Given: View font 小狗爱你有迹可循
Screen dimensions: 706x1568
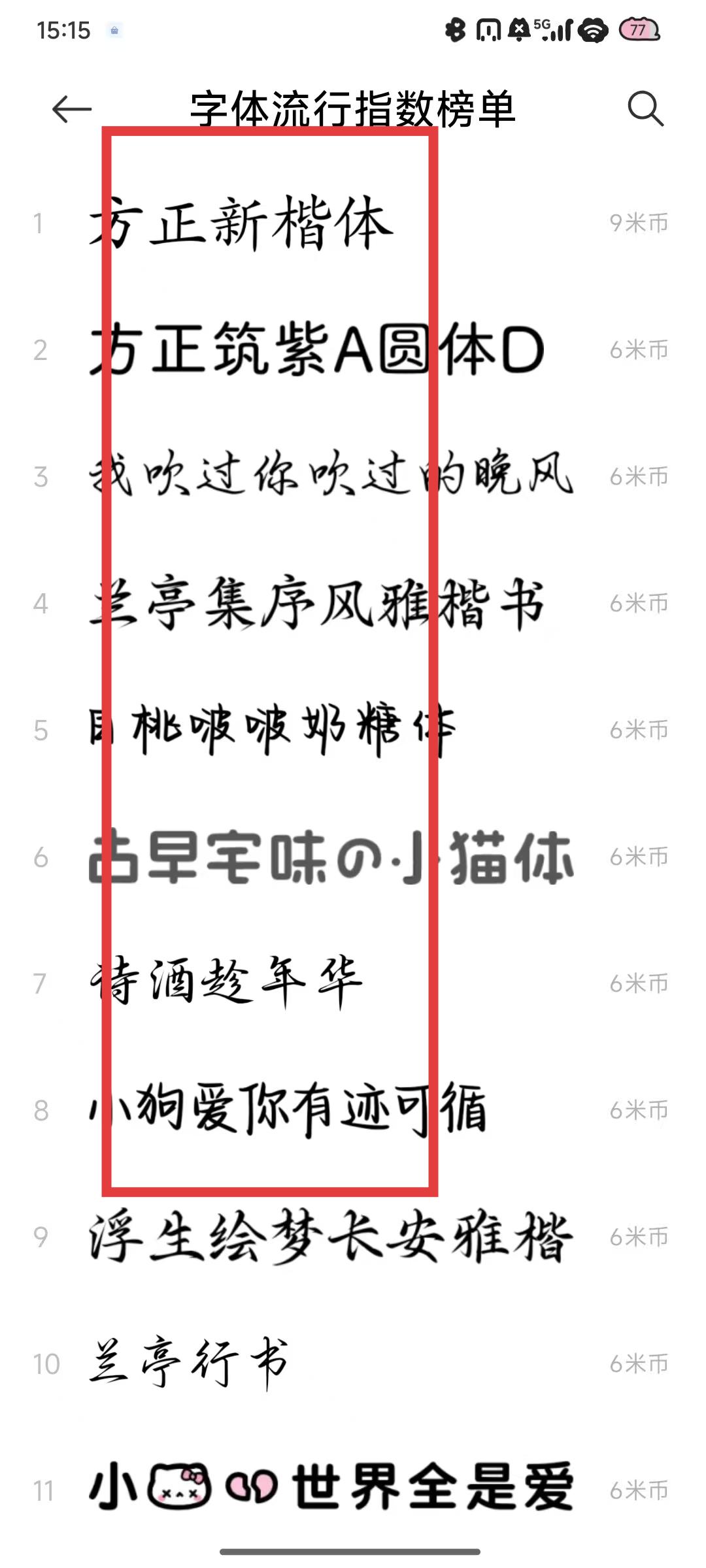Looking at the screenshot, I should 288,1110.
